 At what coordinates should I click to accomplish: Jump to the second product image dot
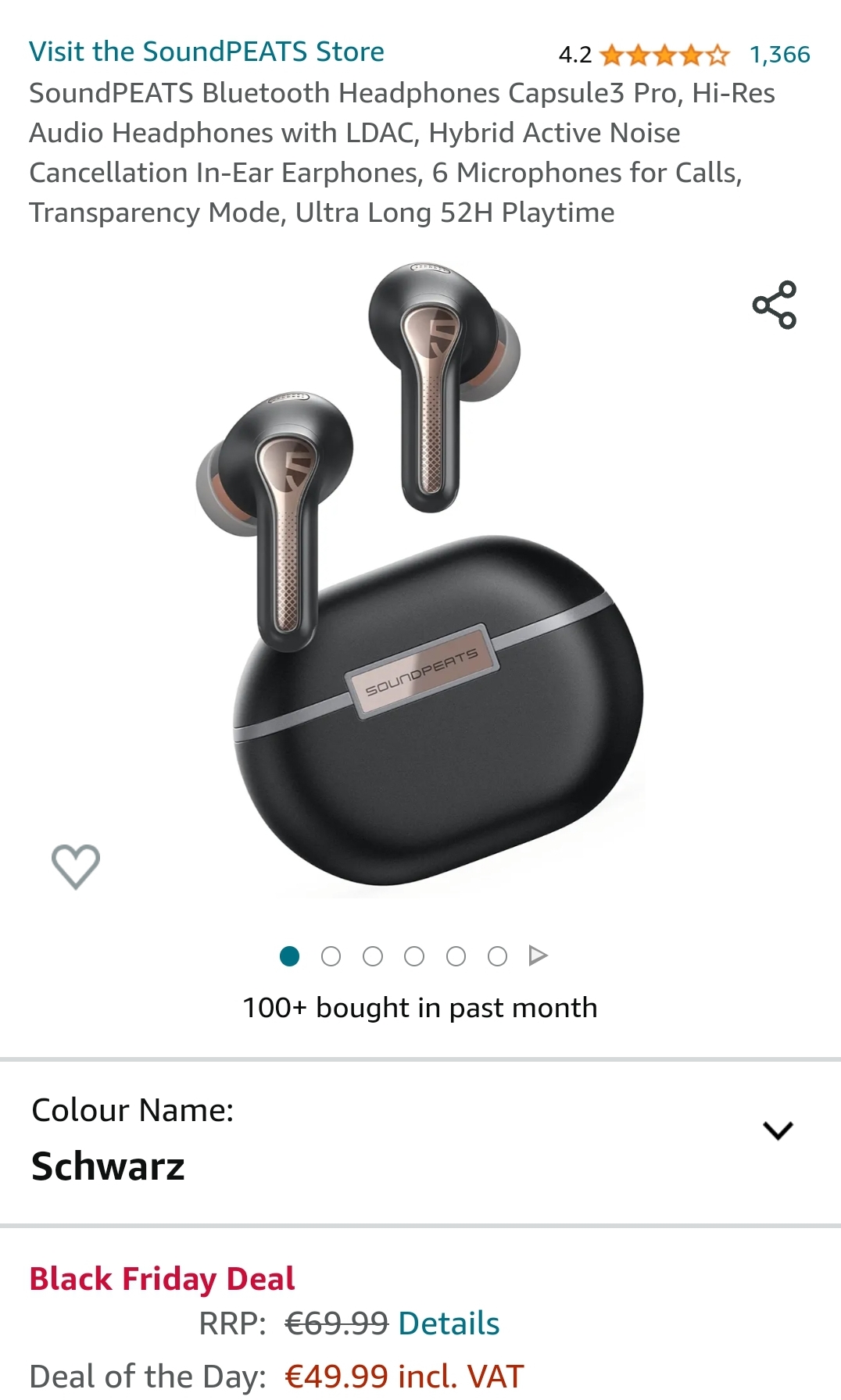[x=331, y=956]
